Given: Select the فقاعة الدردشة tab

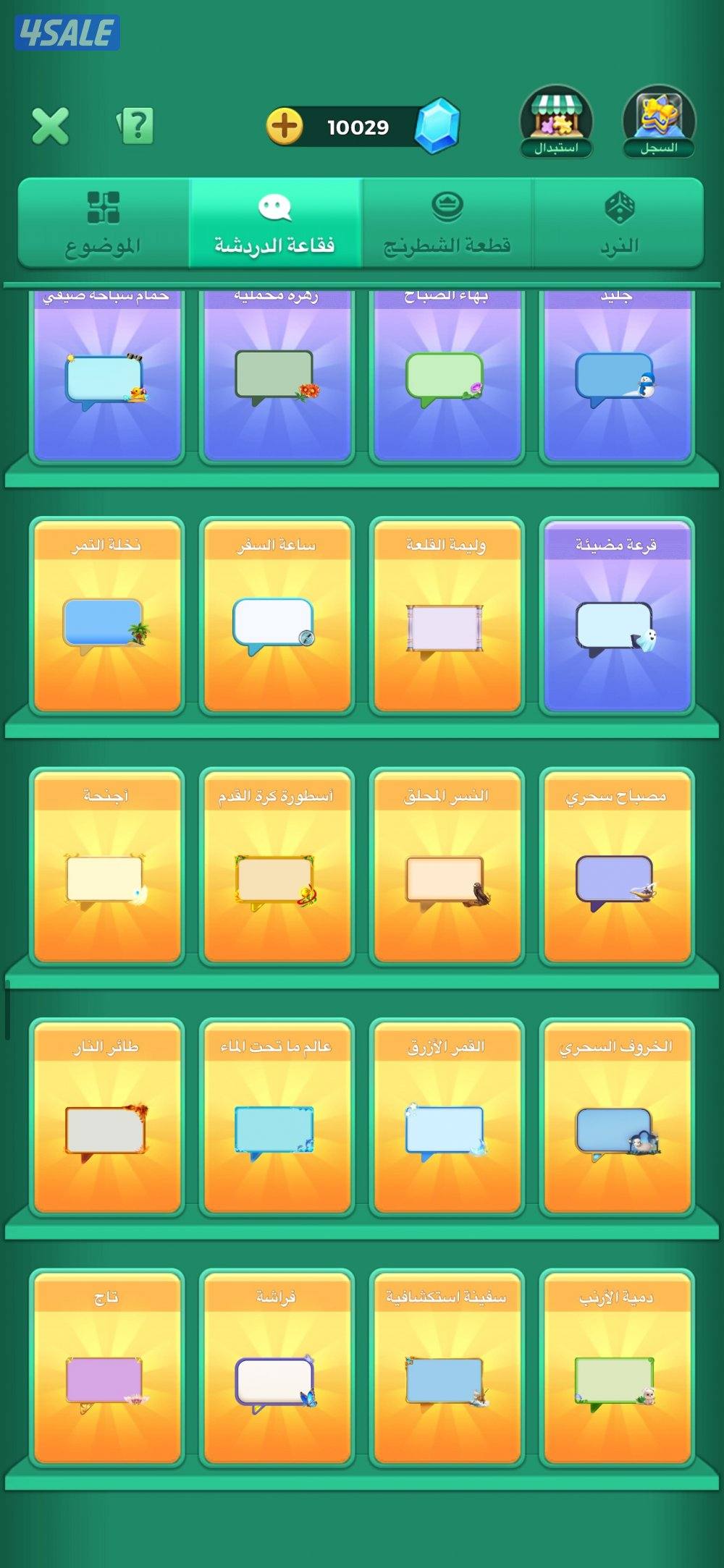Looking at the screenshot, I should pos(275,224).
